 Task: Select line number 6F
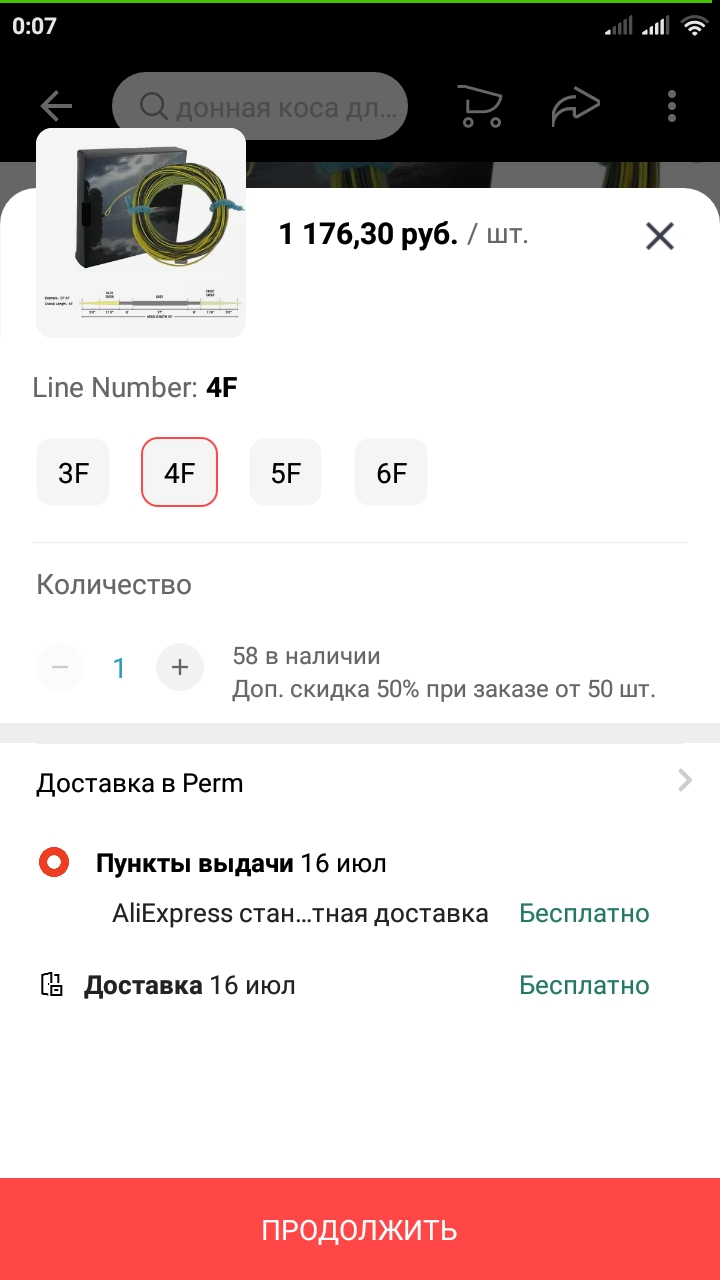391,472
